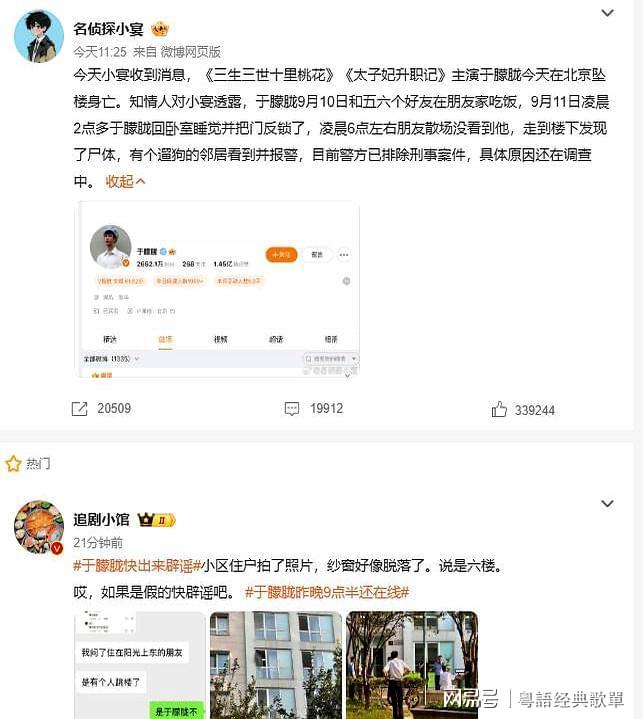Screen dimensions: 643x719
Task: Open the hashtag #于朦胧快出来辟谣#
Action: tap(137, 566)
